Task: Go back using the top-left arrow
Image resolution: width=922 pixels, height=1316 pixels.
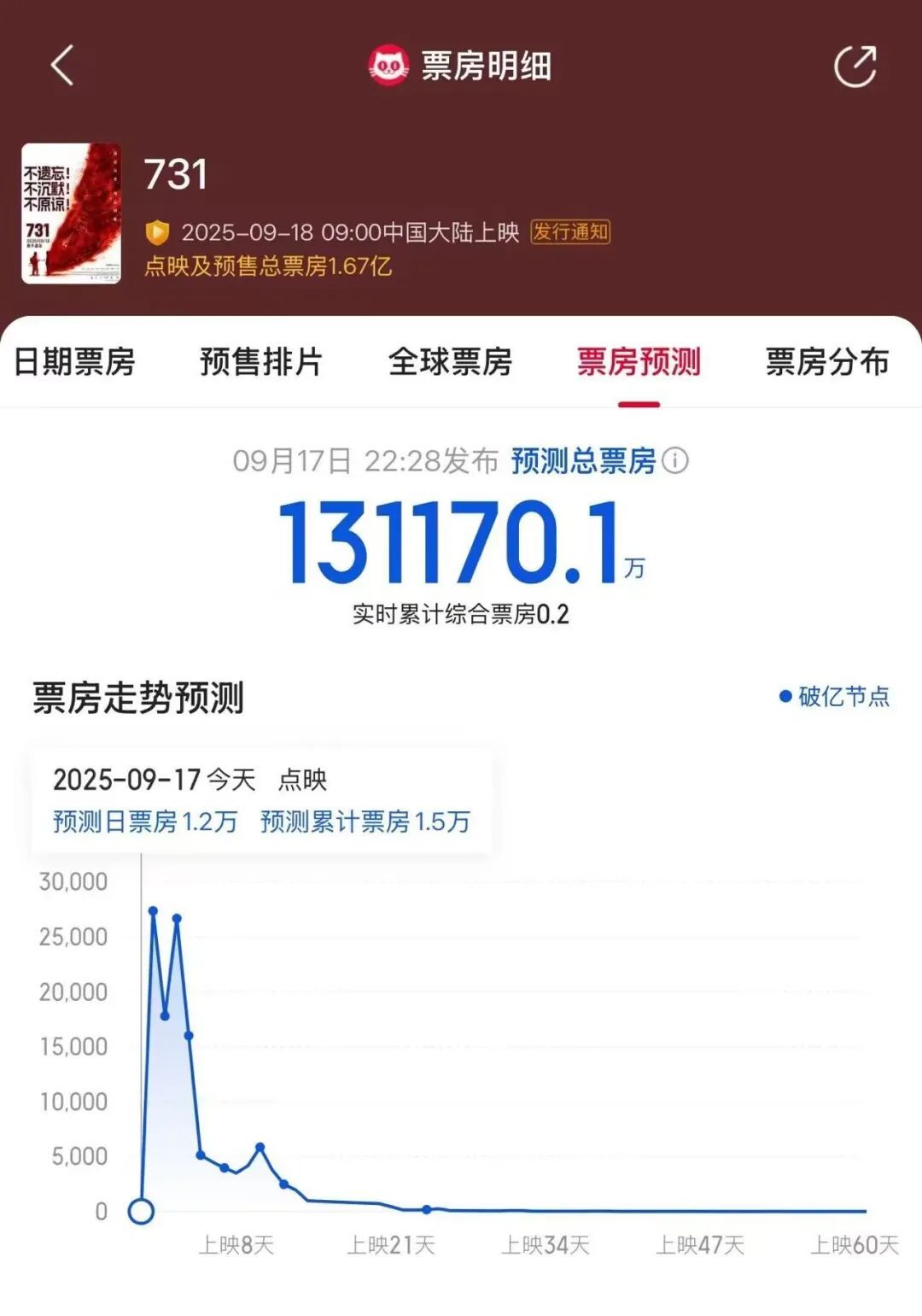Action: (x=62, y=66)
